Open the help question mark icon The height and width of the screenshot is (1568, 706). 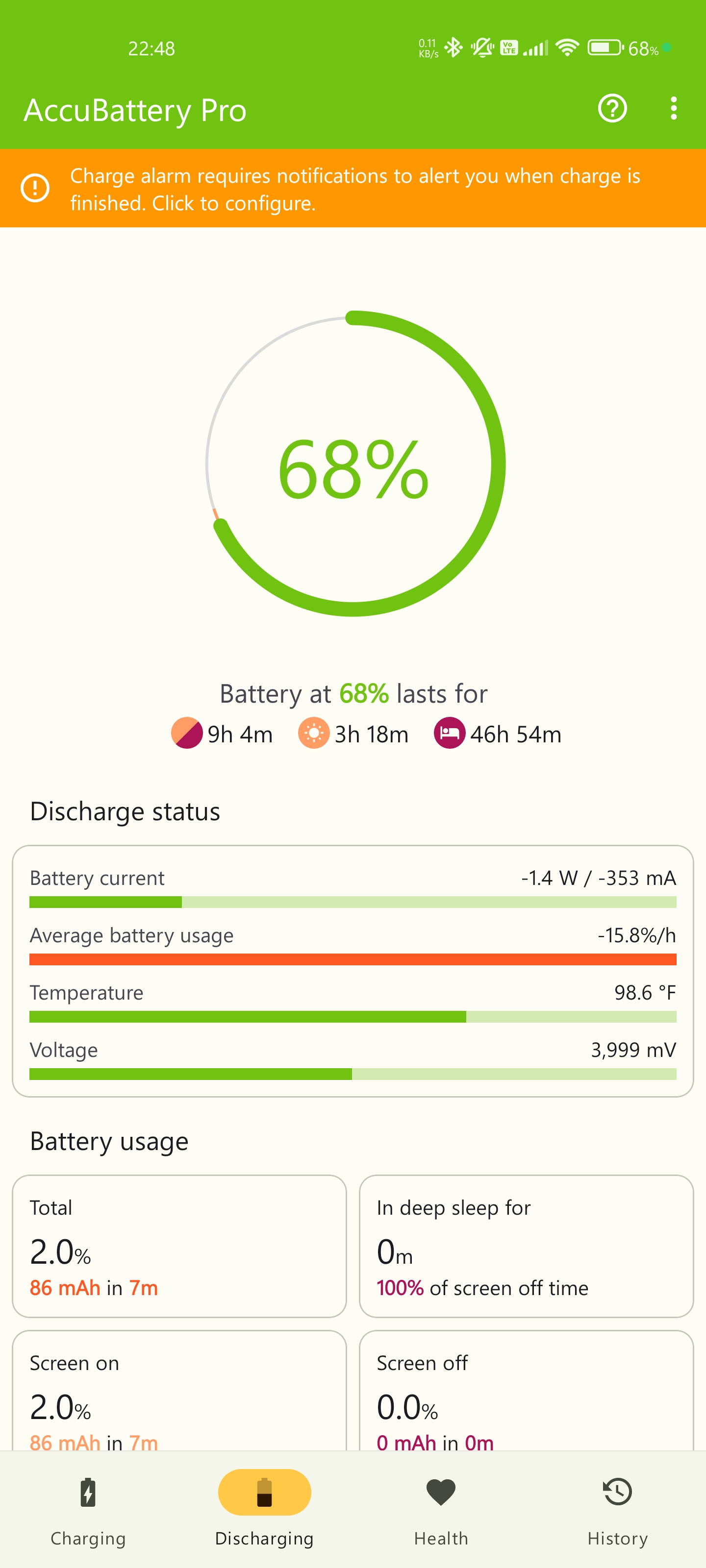pos(612,109)
